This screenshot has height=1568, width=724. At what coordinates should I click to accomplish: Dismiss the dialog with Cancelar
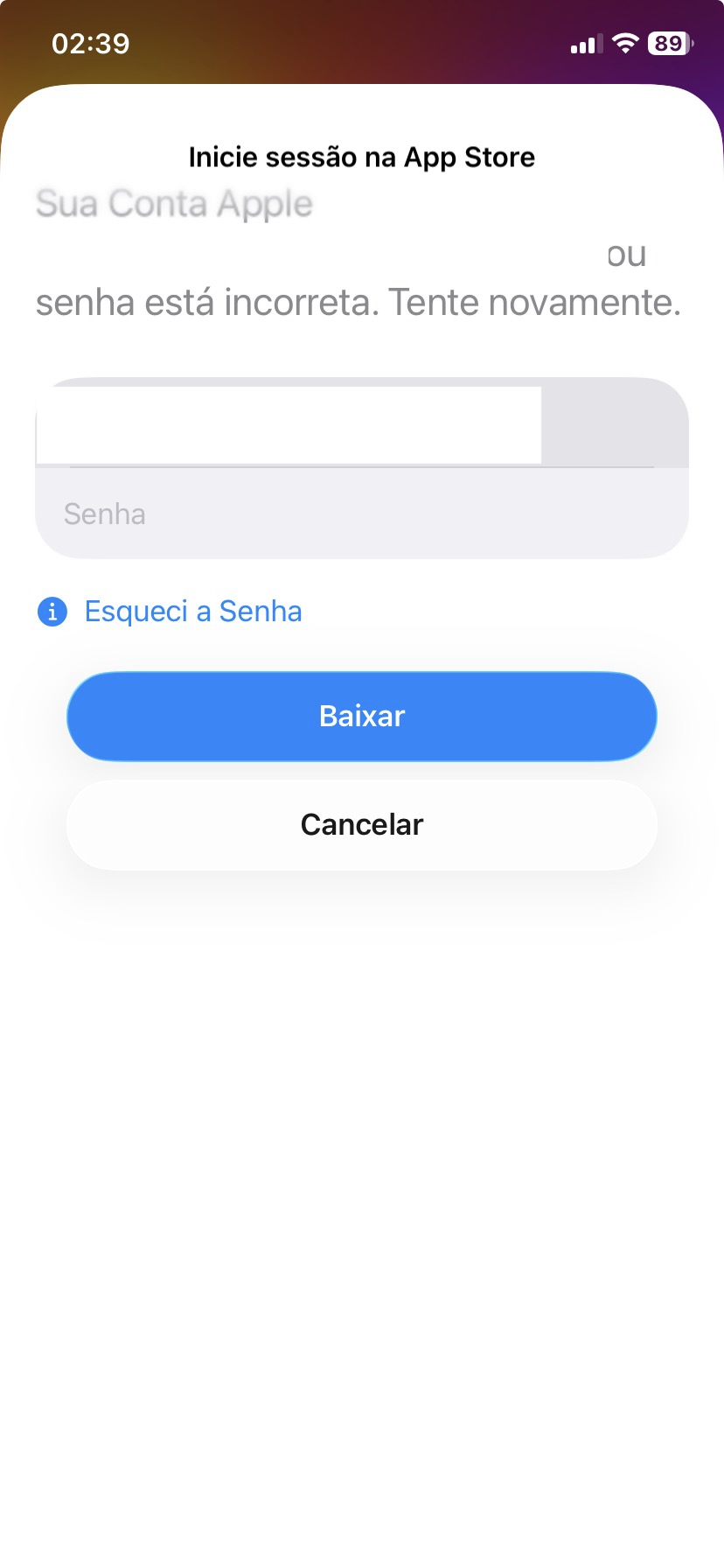click(x=361, y=824)
